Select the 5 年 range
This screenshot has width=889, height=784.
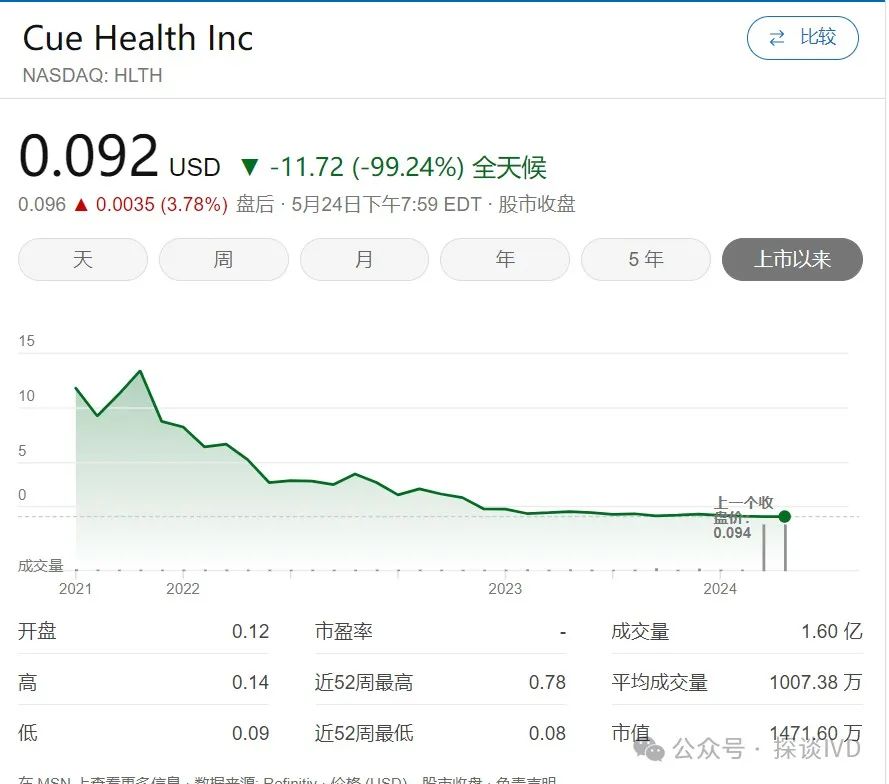tap(646, 259)
